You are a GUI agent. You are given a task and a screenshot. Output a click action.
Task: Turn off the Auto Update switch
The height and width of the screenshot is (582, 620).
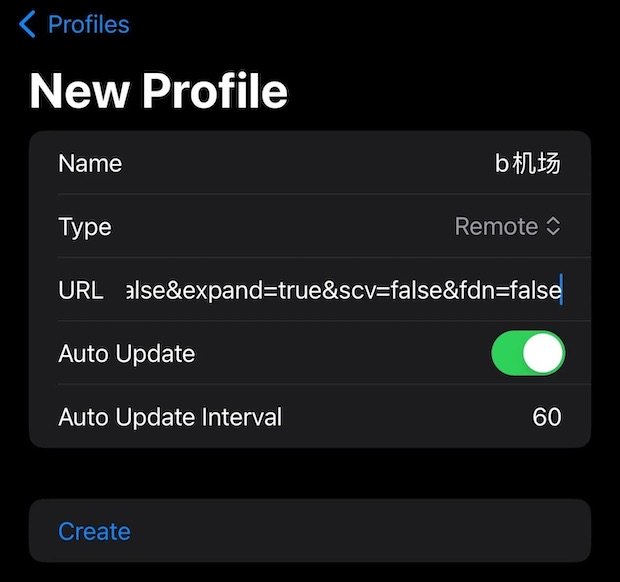click(528, 354)
